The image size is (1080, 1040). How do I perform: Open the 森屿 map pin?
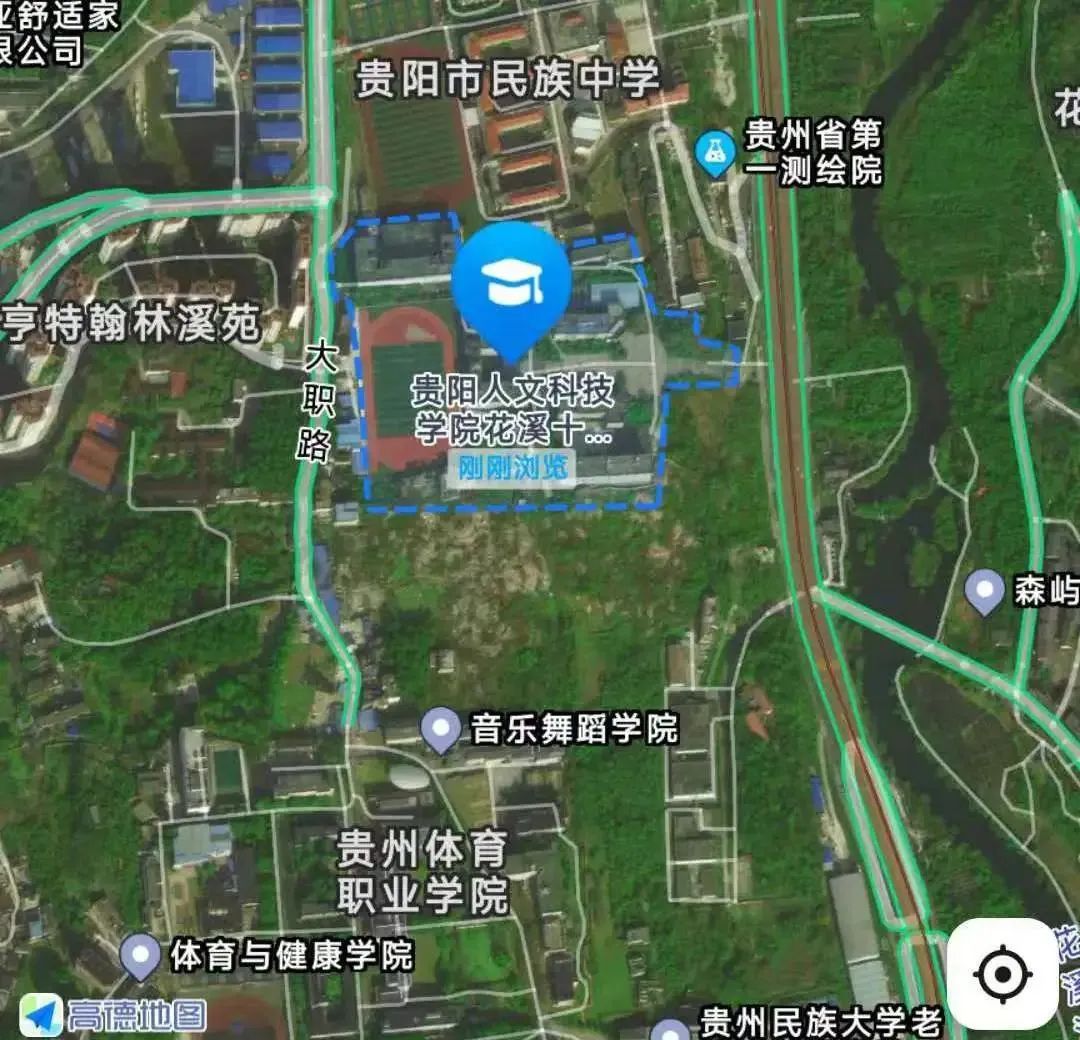[985, 591]
